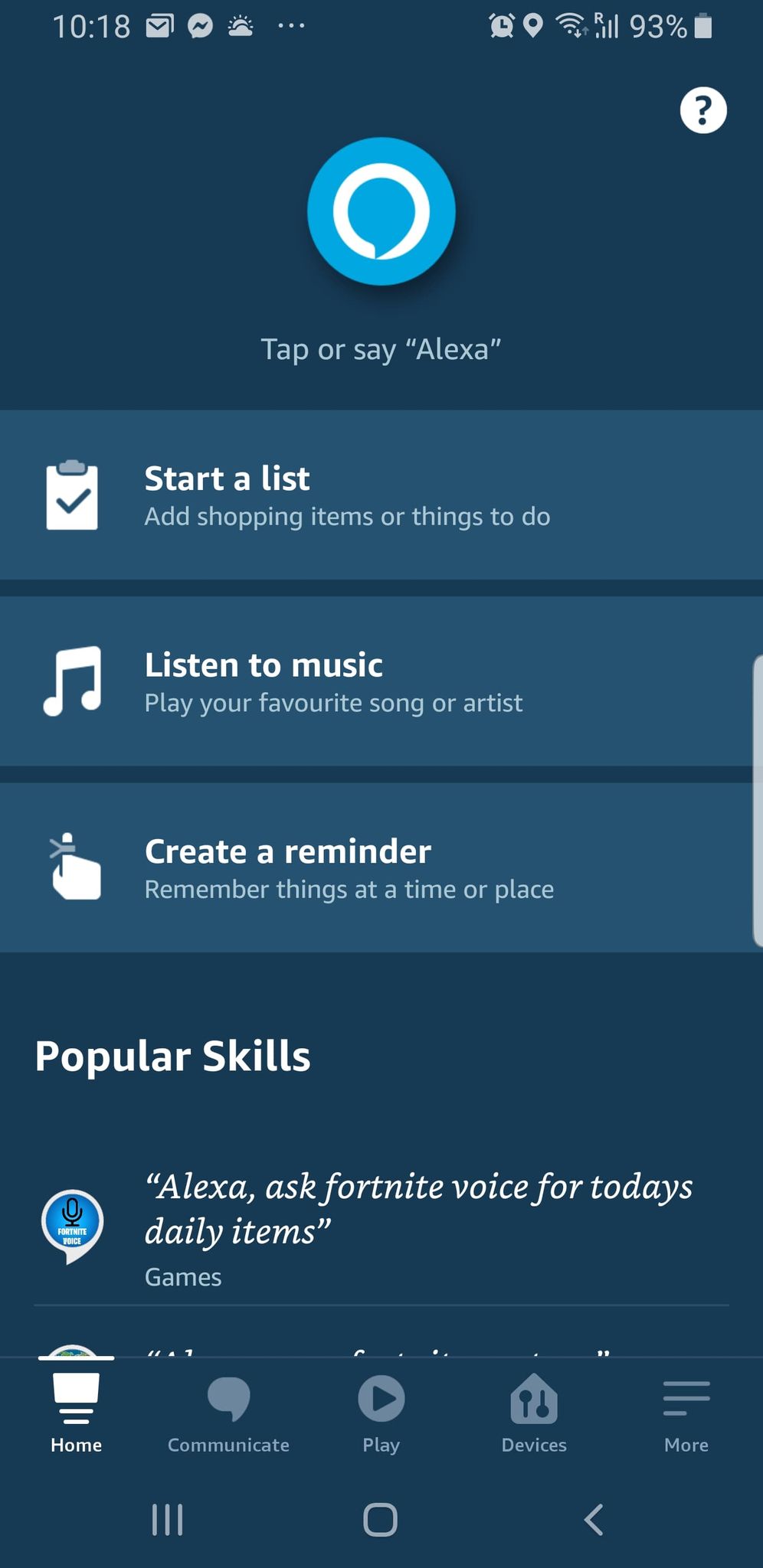Tap the system back button
This screenshot has height=1568, width=763.
tap(593, 1520)
